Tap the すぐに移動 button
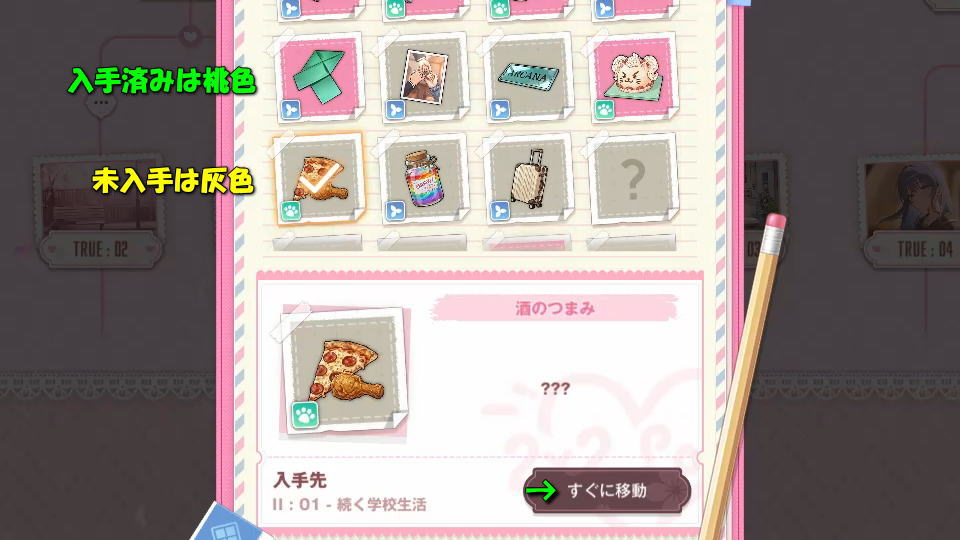The width and height of the screenshot is (960, 540). [x=607, y=490]
